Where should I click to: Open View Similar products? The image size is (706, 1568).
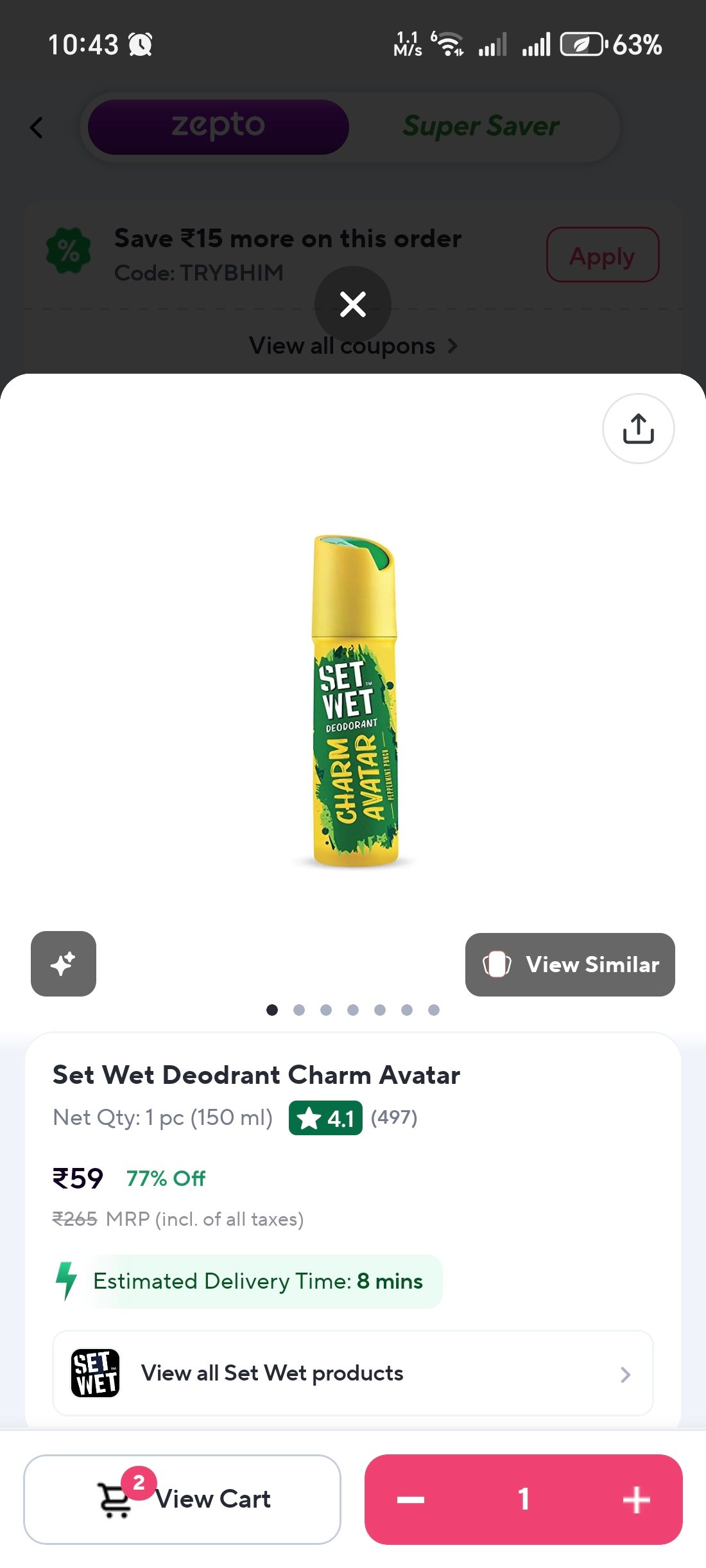pos(570,964)
